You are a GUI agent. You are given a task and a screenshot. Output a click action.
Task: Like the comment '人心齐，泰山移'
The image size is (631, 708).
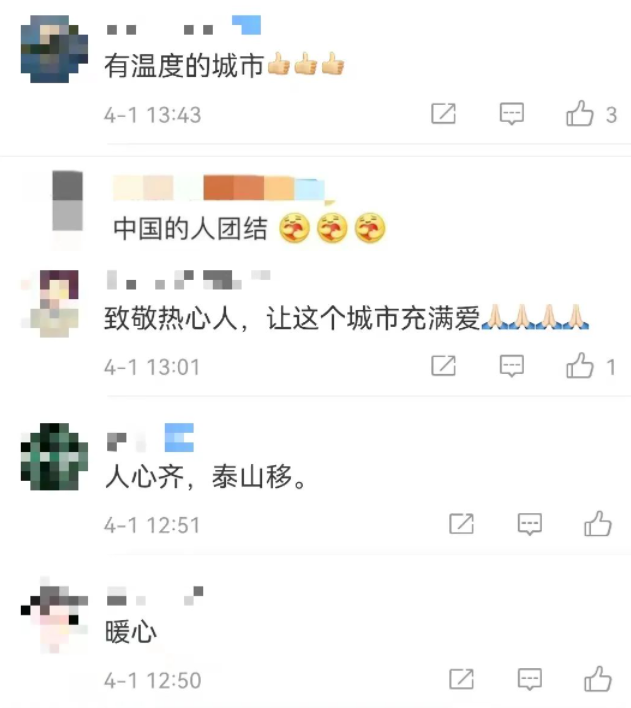[598, 523]
